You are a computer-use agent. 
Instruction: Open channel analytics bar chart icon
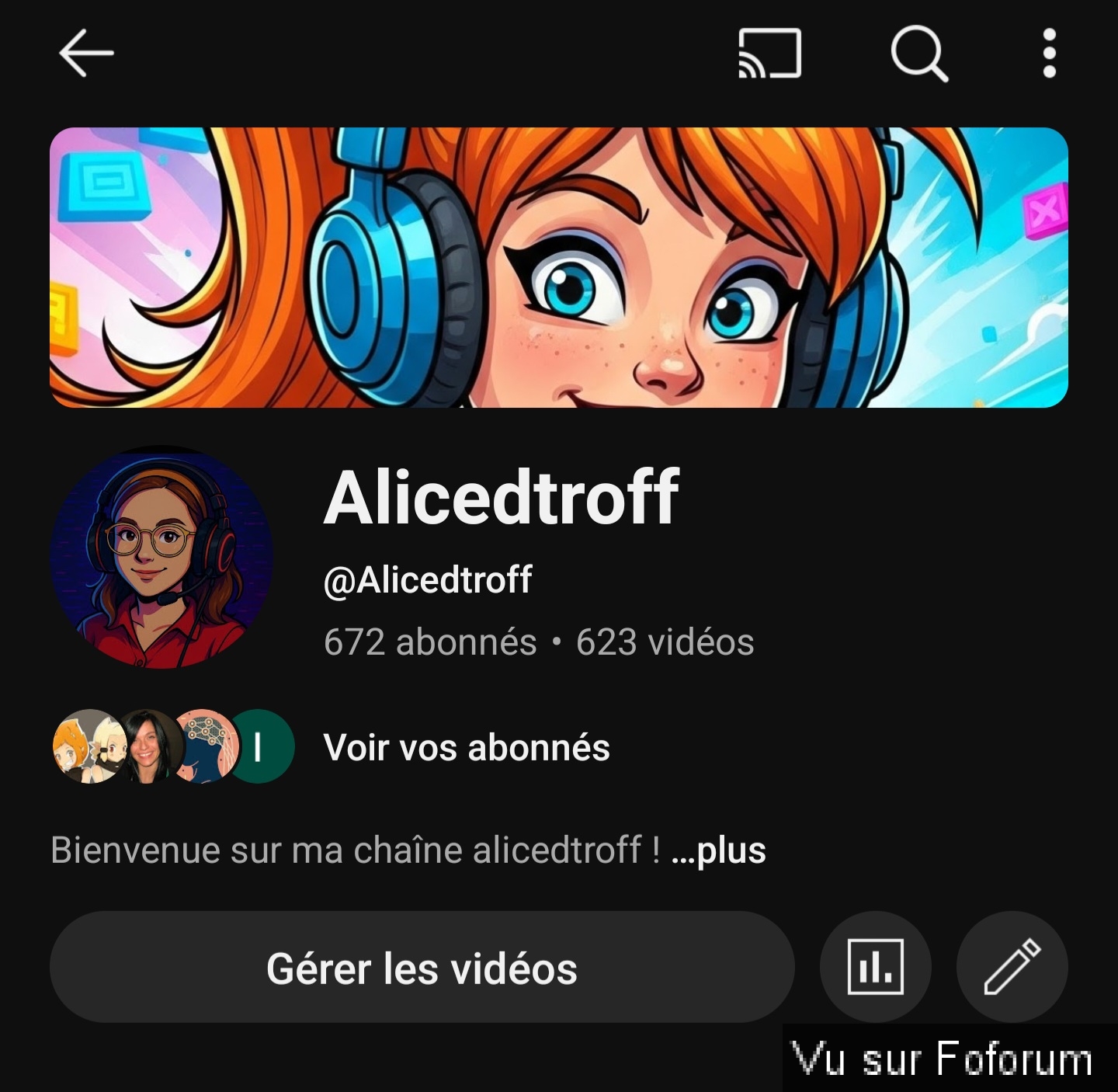875,967
